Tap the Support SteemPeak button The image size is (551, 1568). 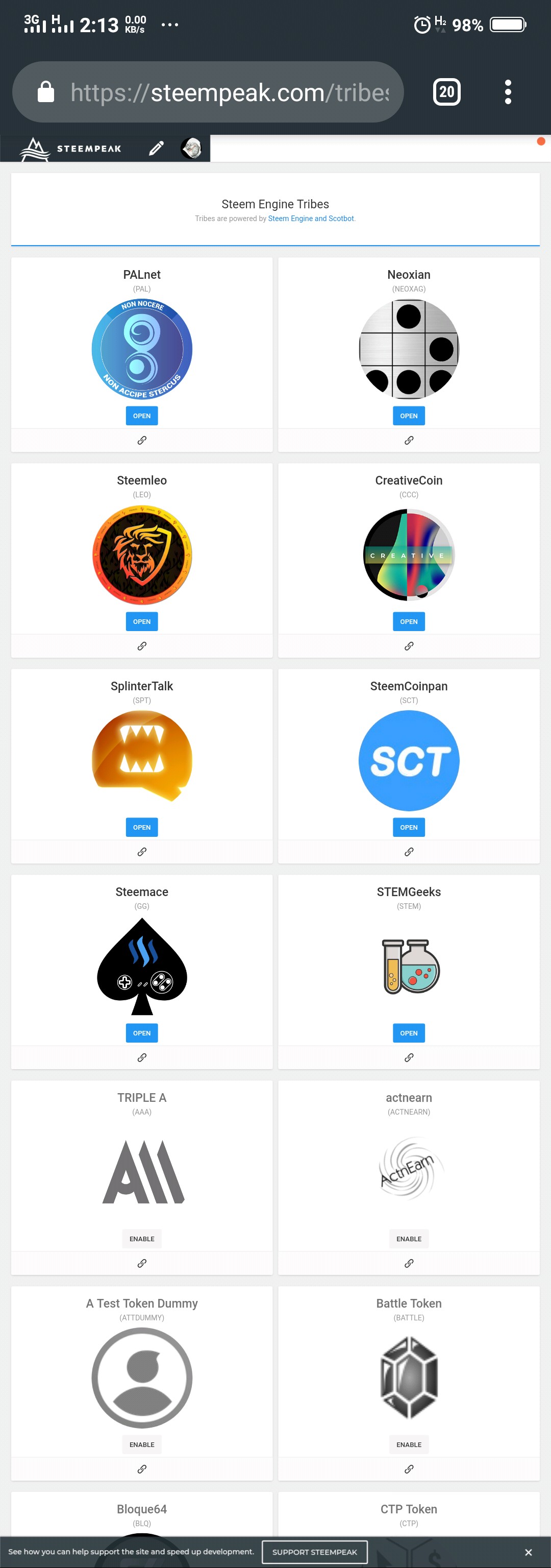coord(314,1552)
